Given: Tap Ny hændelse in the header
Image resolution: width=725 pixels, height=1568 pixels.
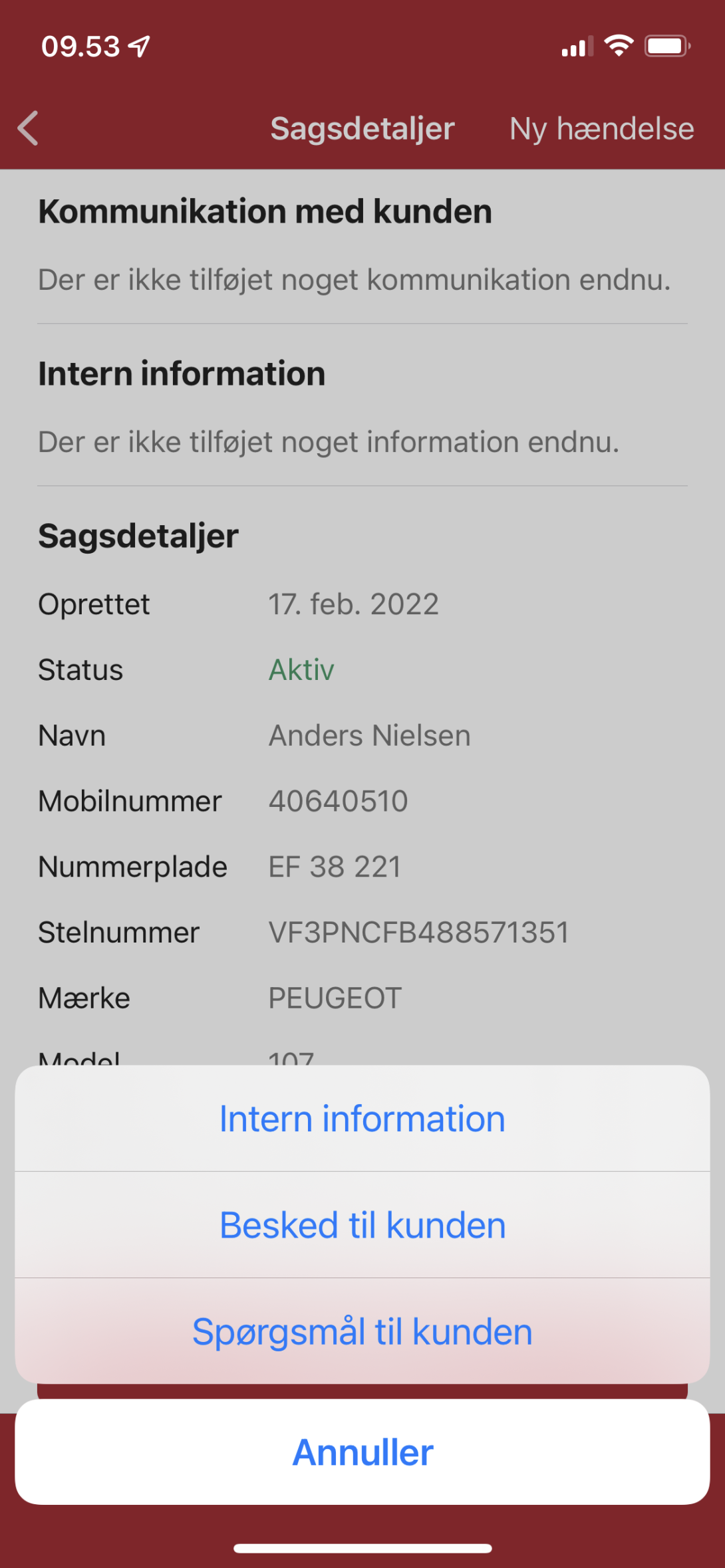Looking at the screenshot, I should (x=601, y=128).
